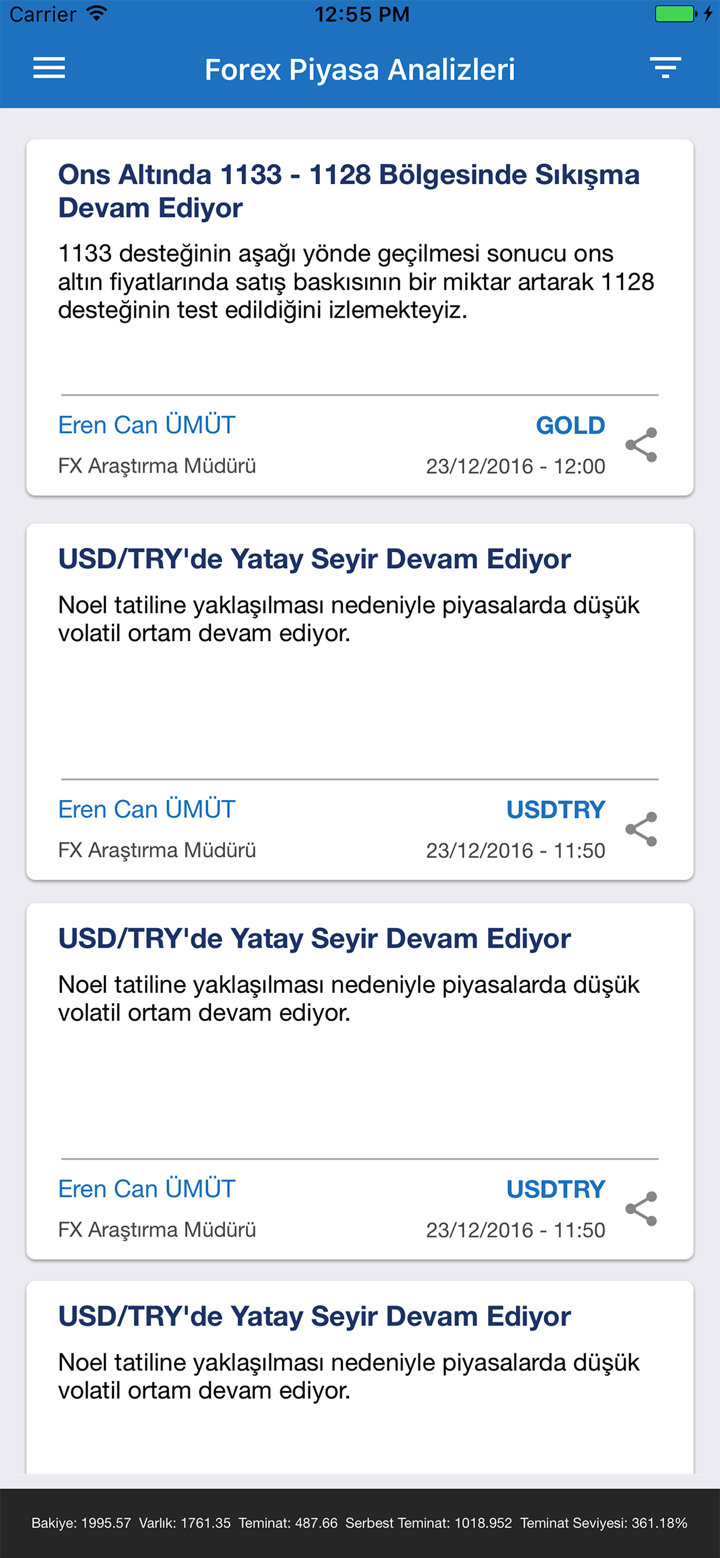Open the GOLD instrument tag
720x1558 pixels.
click(x=570, y=425)
